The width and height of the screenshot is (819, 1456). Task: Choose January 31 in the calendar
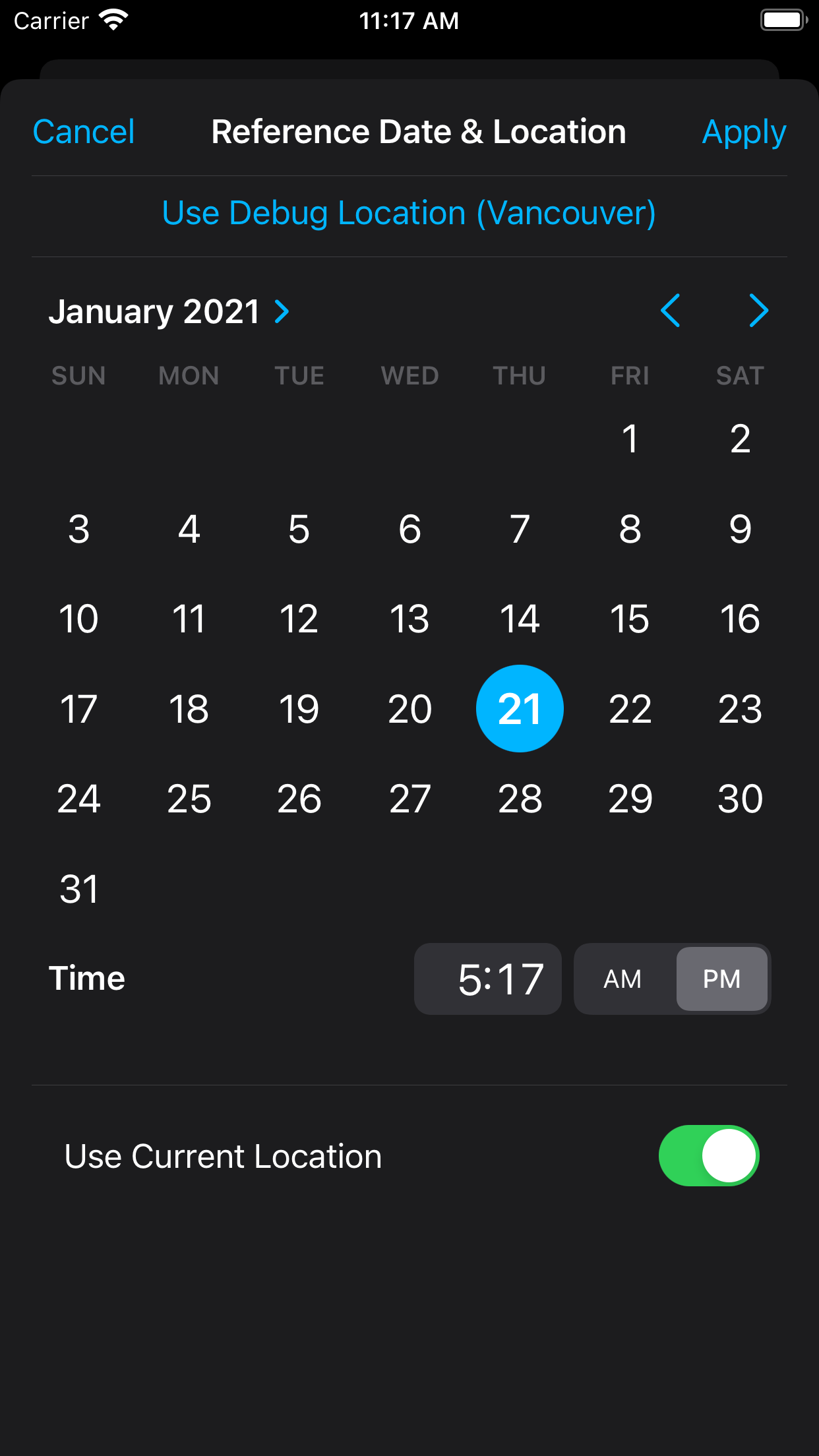pos(79,889)
